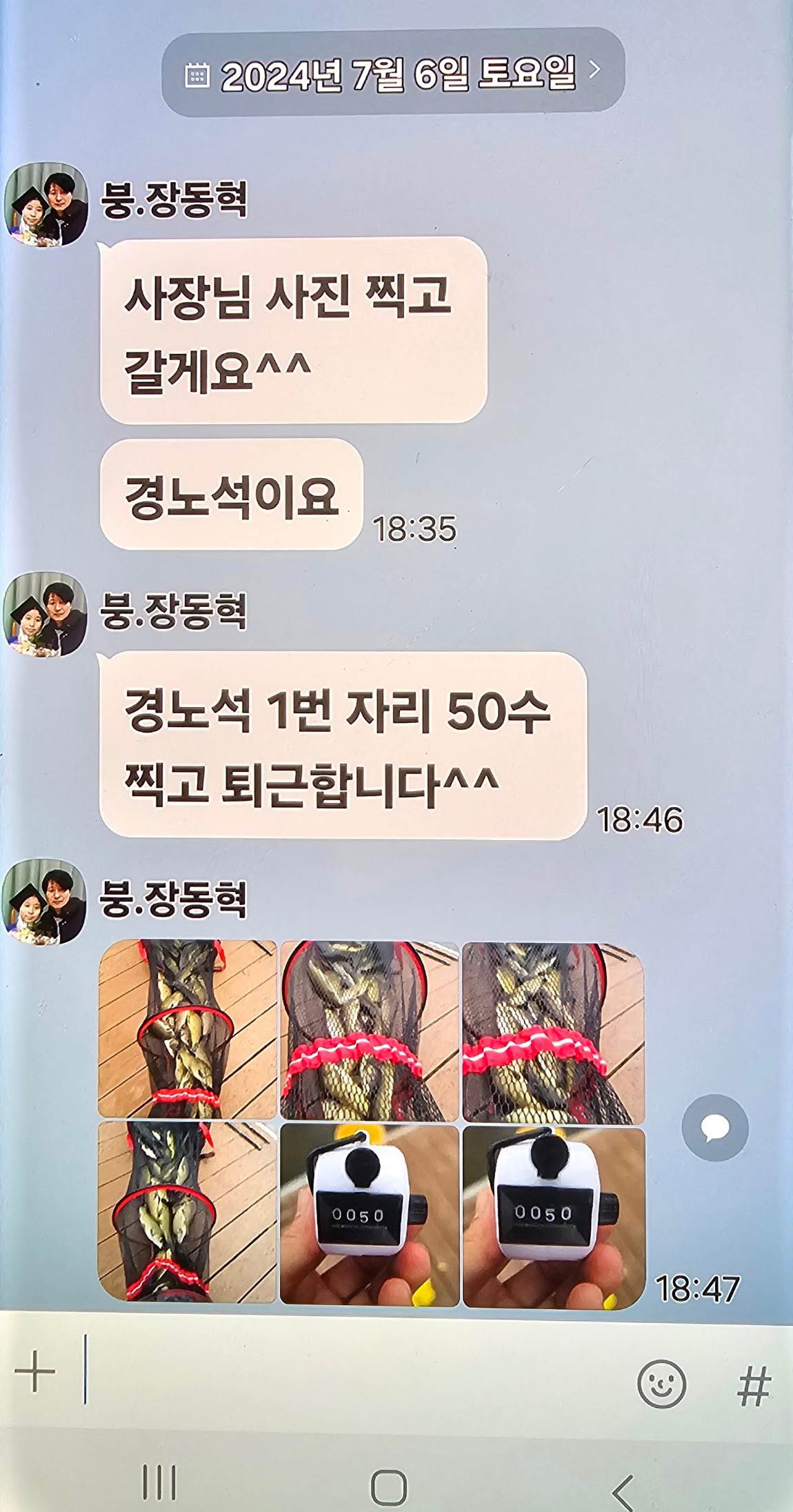Open the first fish net photo

coord(188,1028)
